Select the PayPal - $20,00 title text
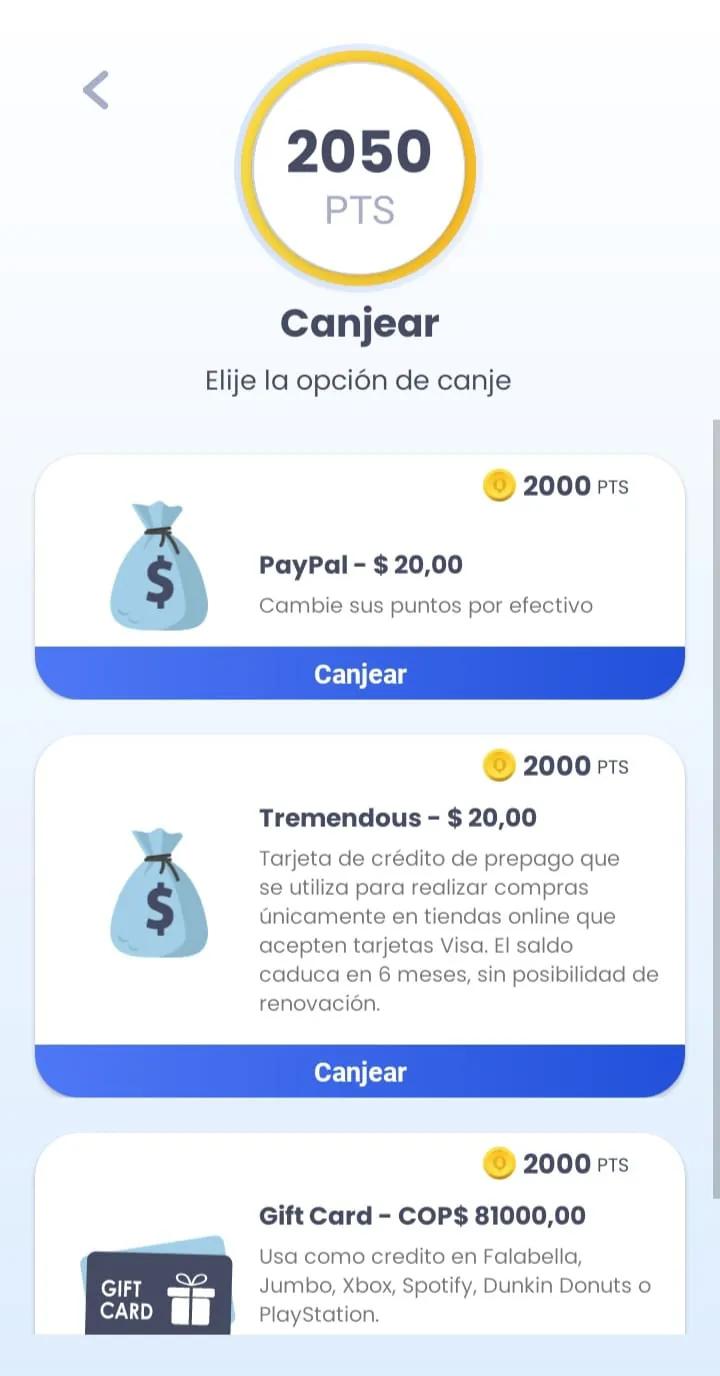This screenshot has height=1376, width=720. coord(360,565)
